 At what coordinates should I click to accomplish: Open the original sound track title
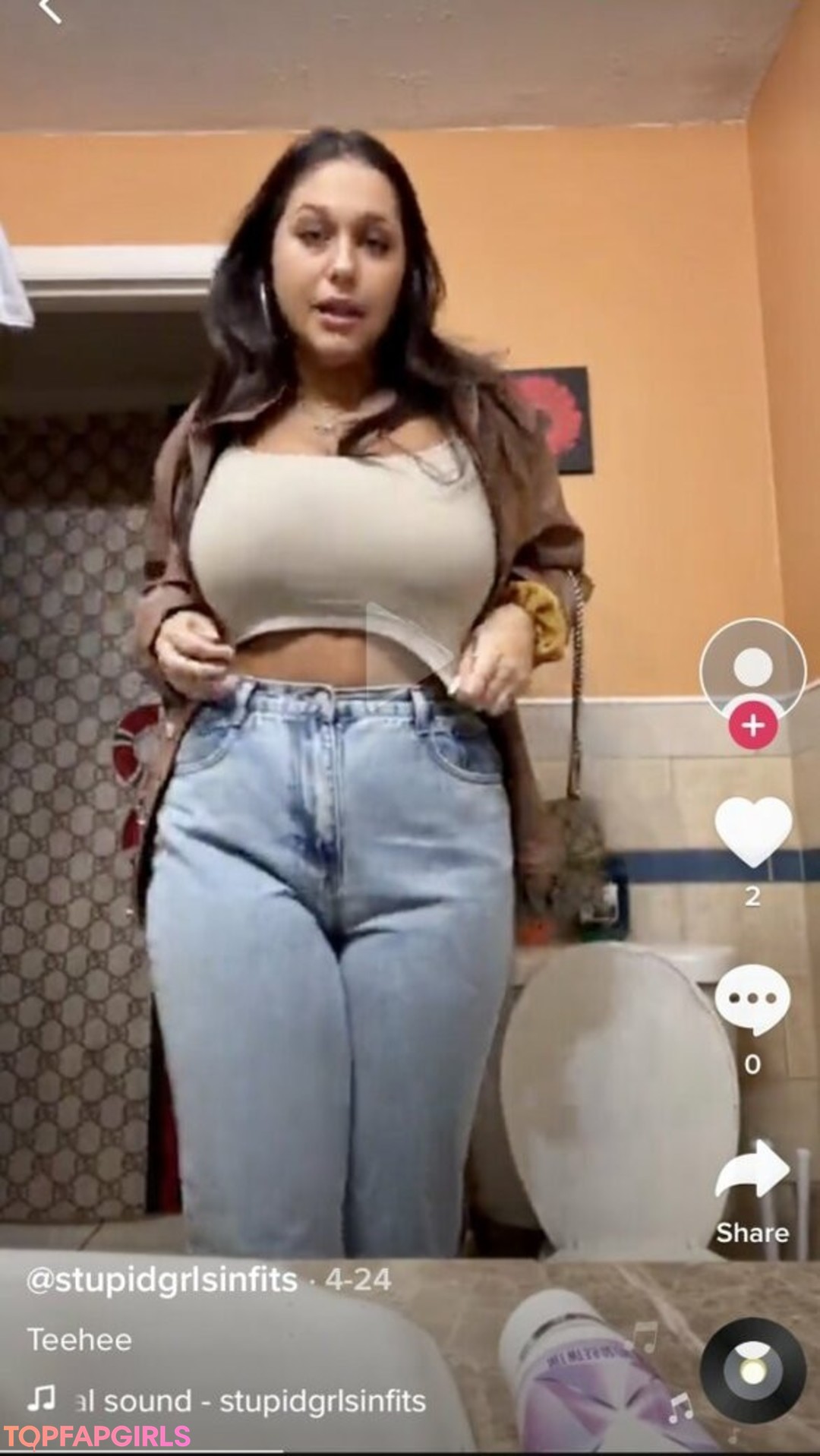(251, 1401)
